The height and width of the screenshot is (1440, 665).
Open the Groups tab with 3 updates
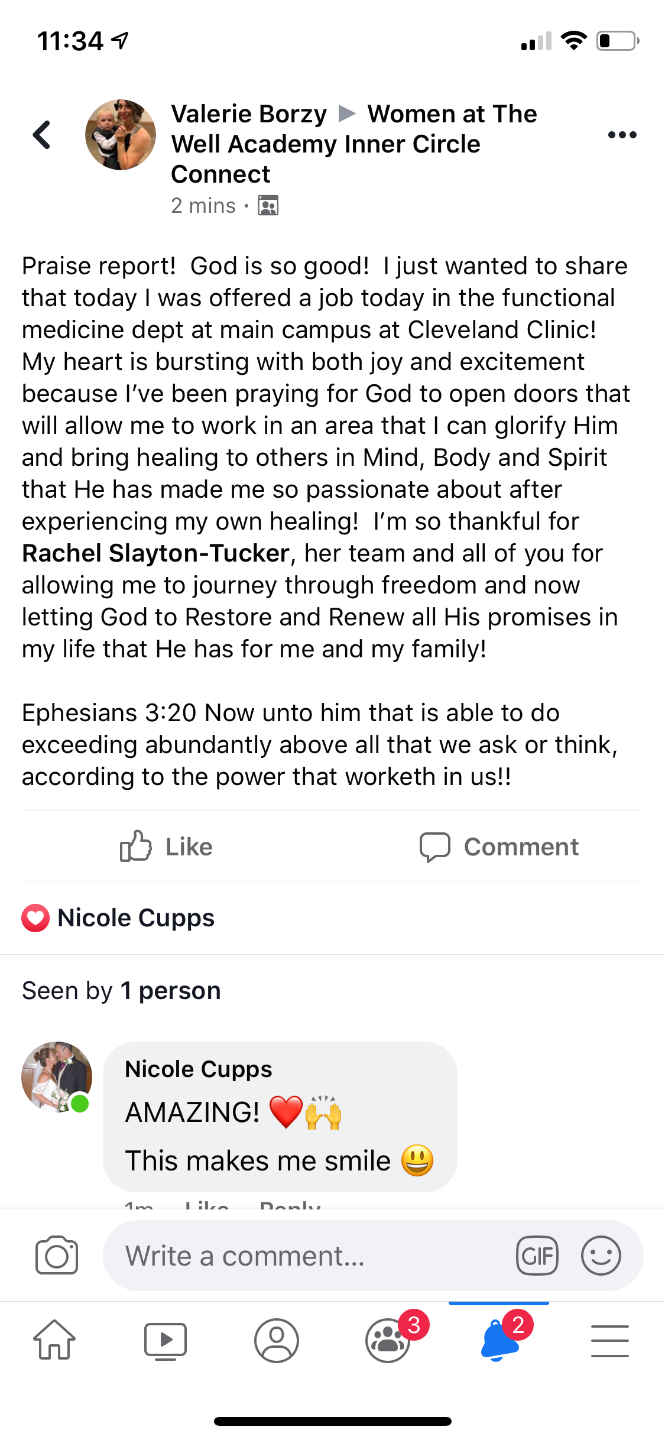pos(388,1340)
